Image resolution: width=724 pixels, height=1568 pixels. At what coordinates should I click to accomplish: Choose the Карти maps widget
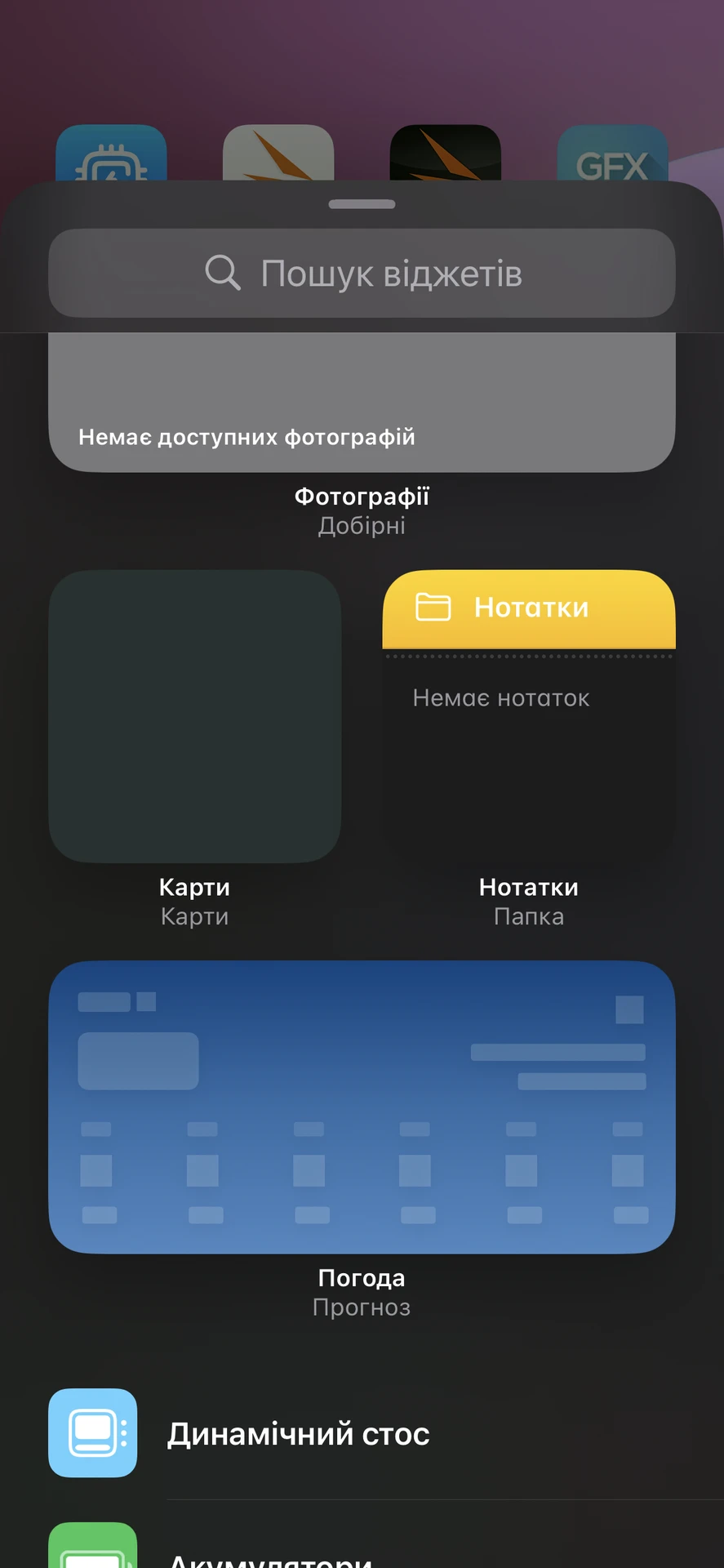pos(195,716)
